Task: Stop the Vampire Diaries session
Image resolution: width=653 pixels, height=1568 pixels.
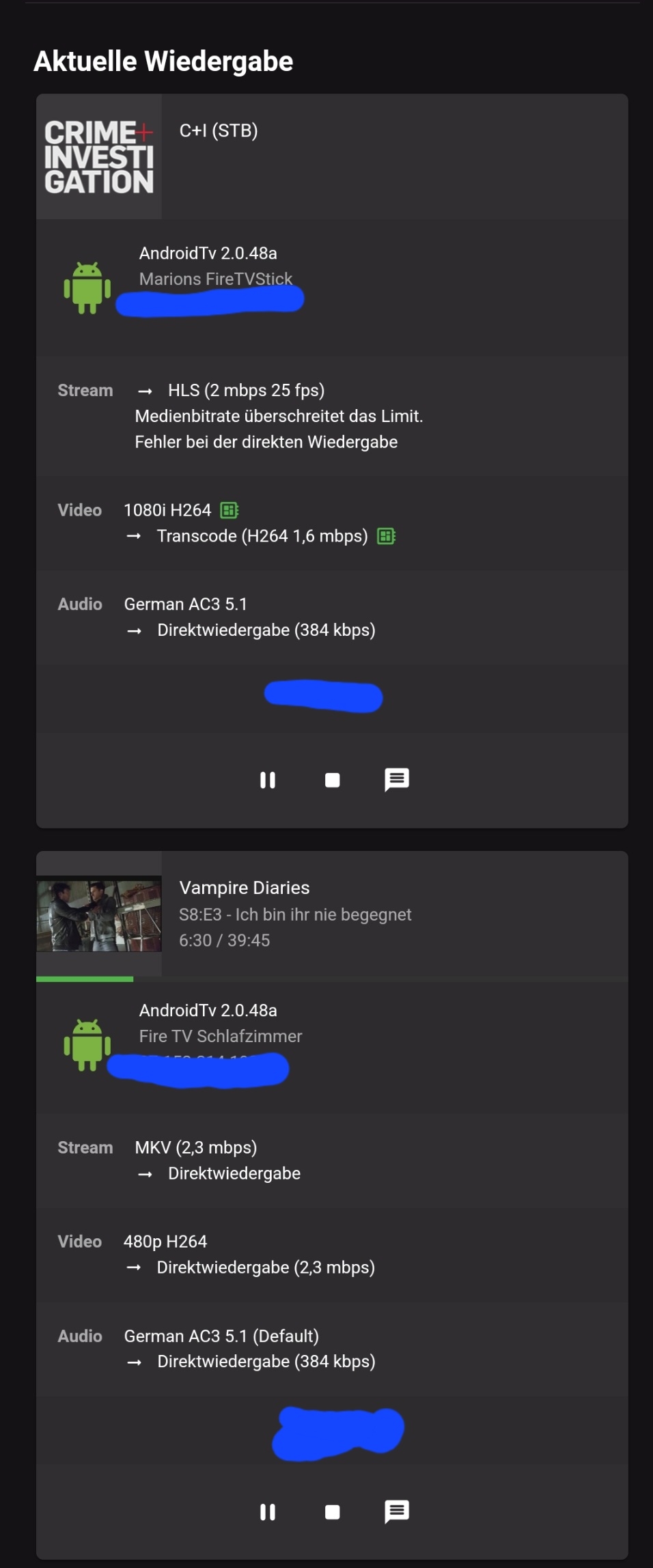Action: click(333, 1512)
